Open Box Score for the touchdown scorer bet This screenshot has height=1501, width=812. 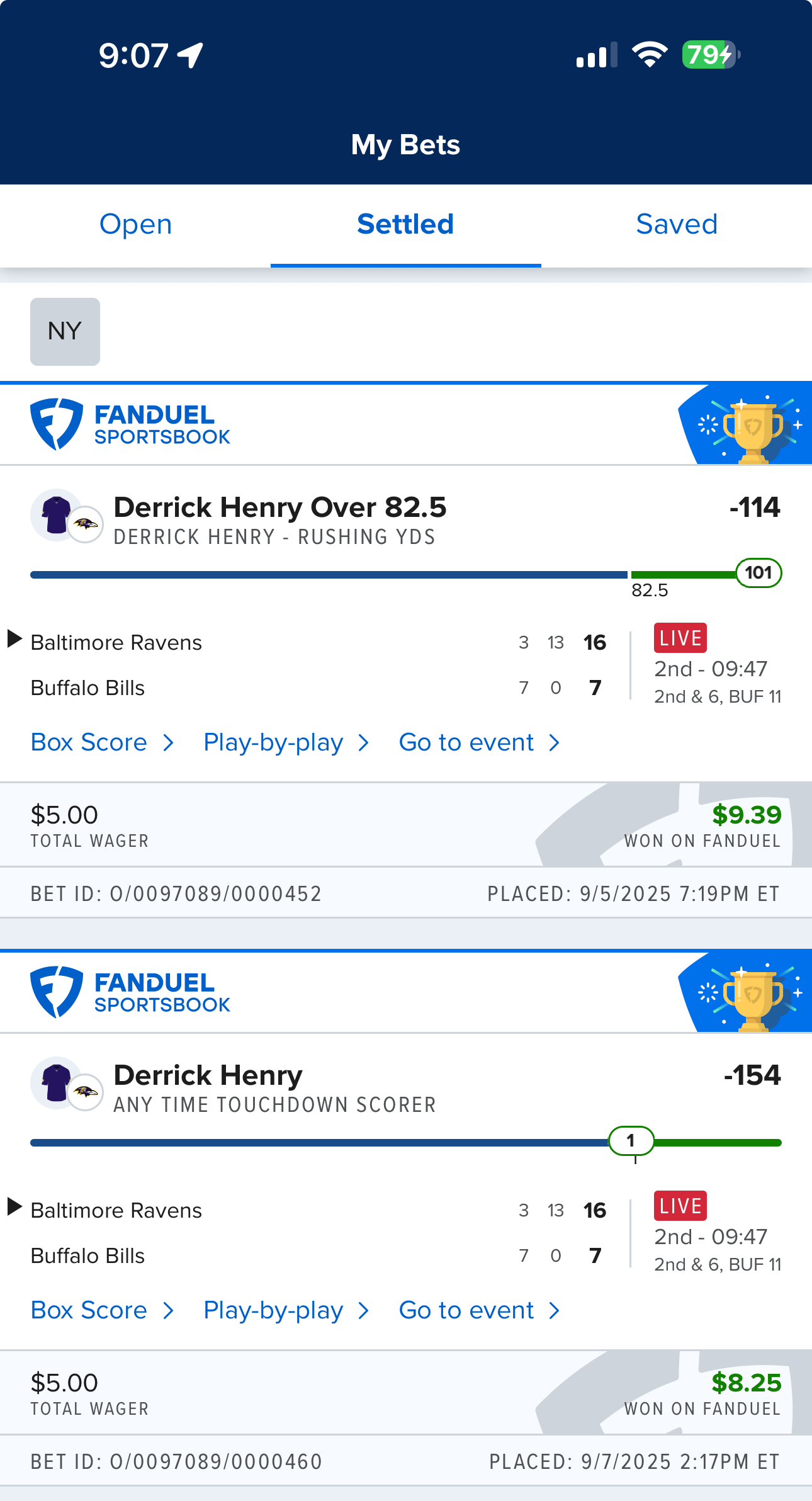click(102, 1310)
